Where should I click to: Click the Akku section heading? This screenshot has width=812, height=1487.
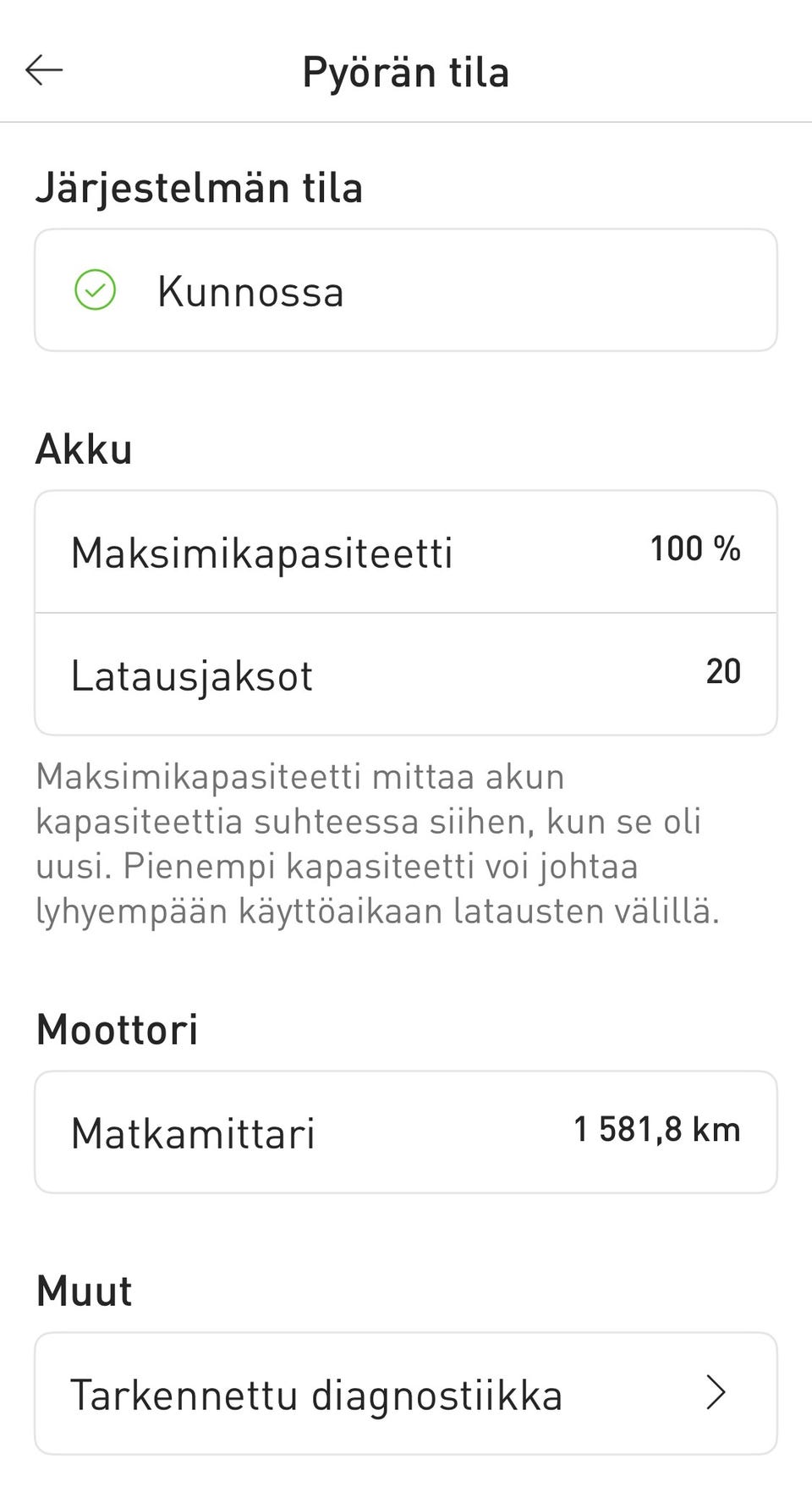click(x=83, y=449)
